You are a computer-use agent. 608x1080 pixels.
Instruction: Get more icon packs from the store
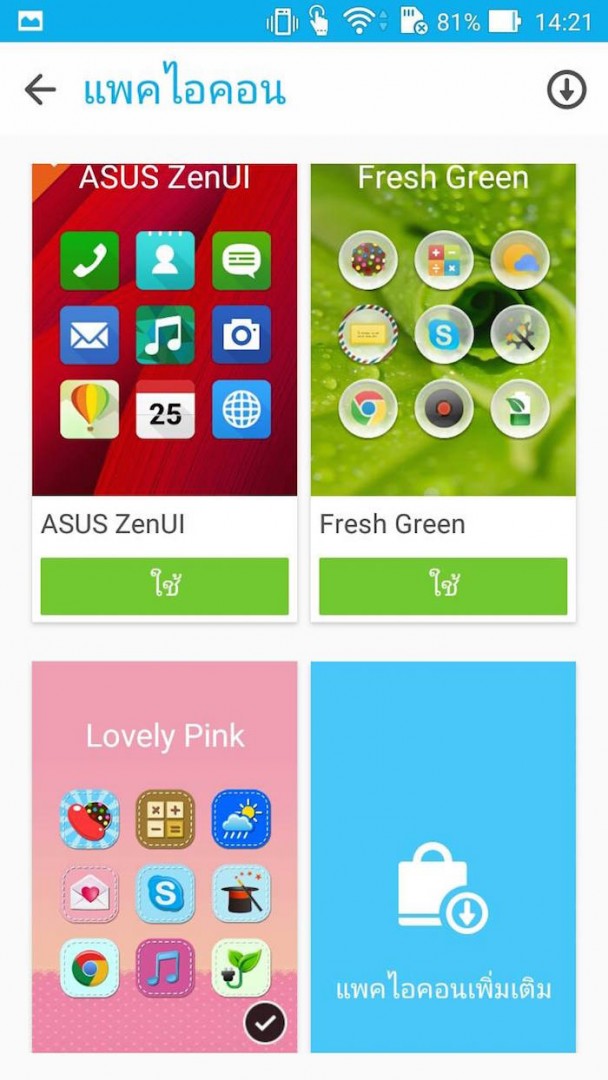[443, 856]
